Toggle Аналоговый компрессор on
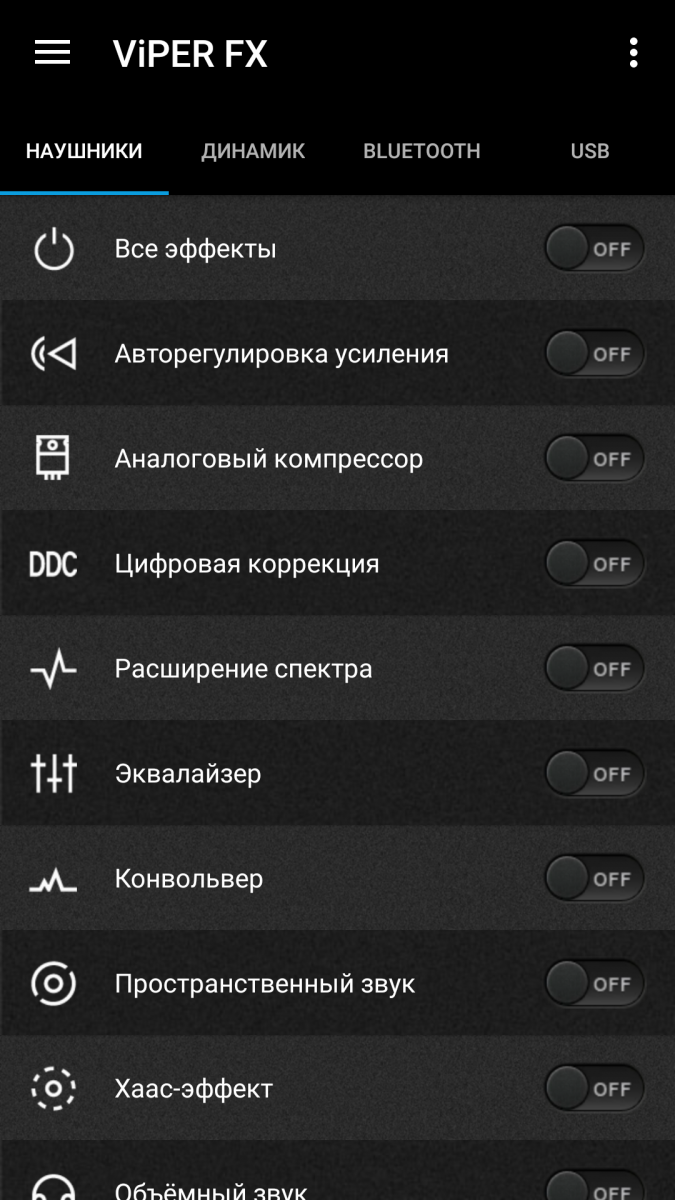 [x=594, y=459]
